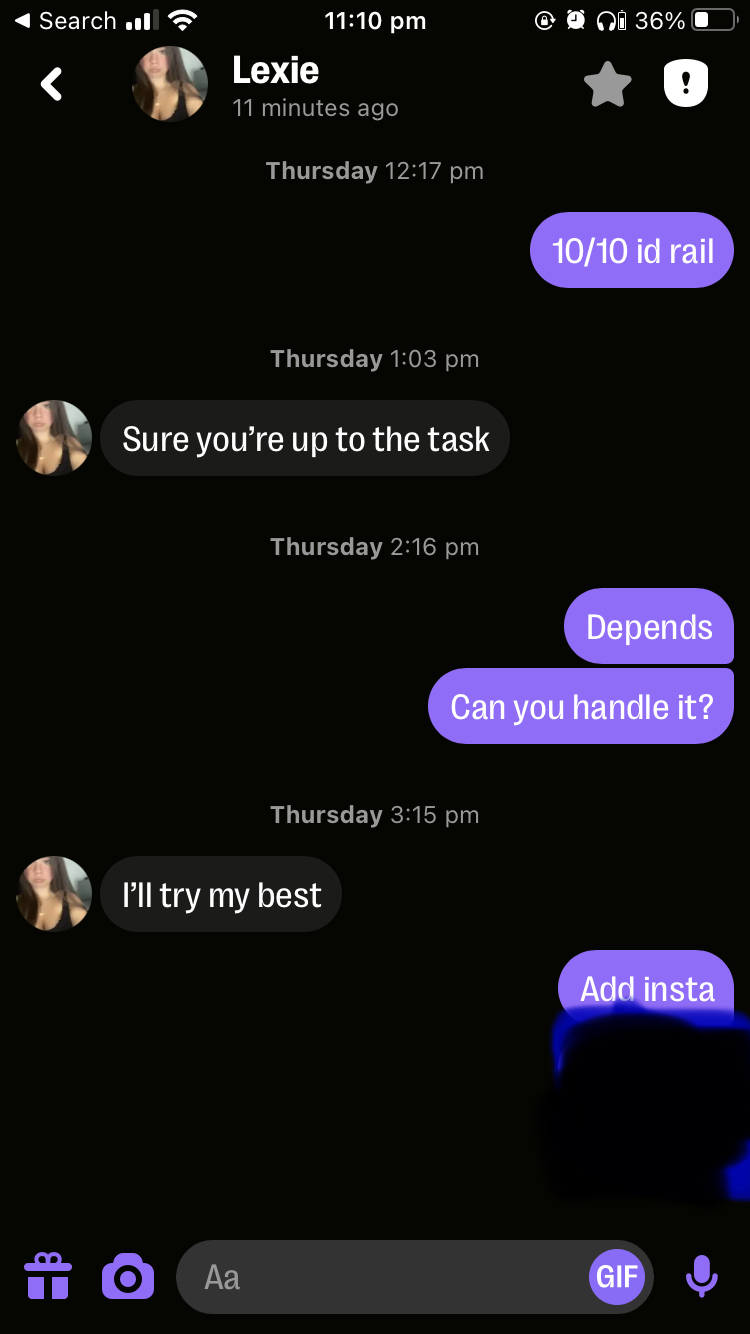750x1334 pixels.
Task: Open Lexie's profile from the header avatar
Action: [x=170, y=84]
